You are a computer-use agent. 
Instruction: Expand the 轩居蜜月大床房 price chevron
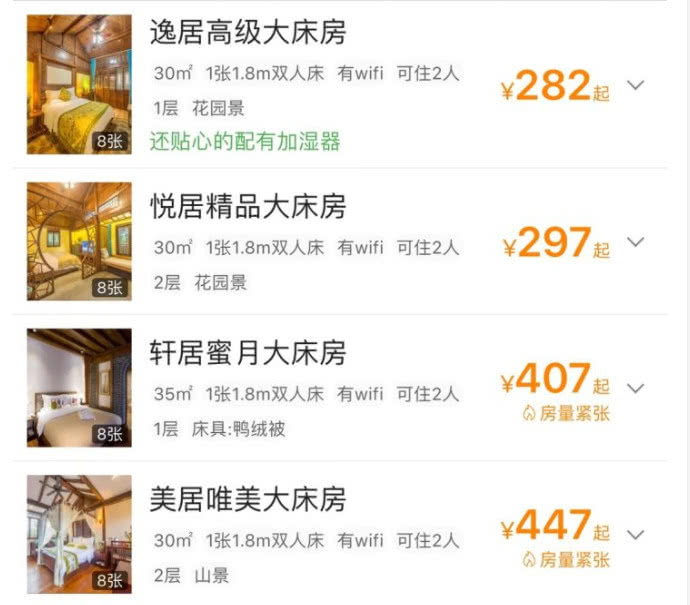[x=635, y=388]
